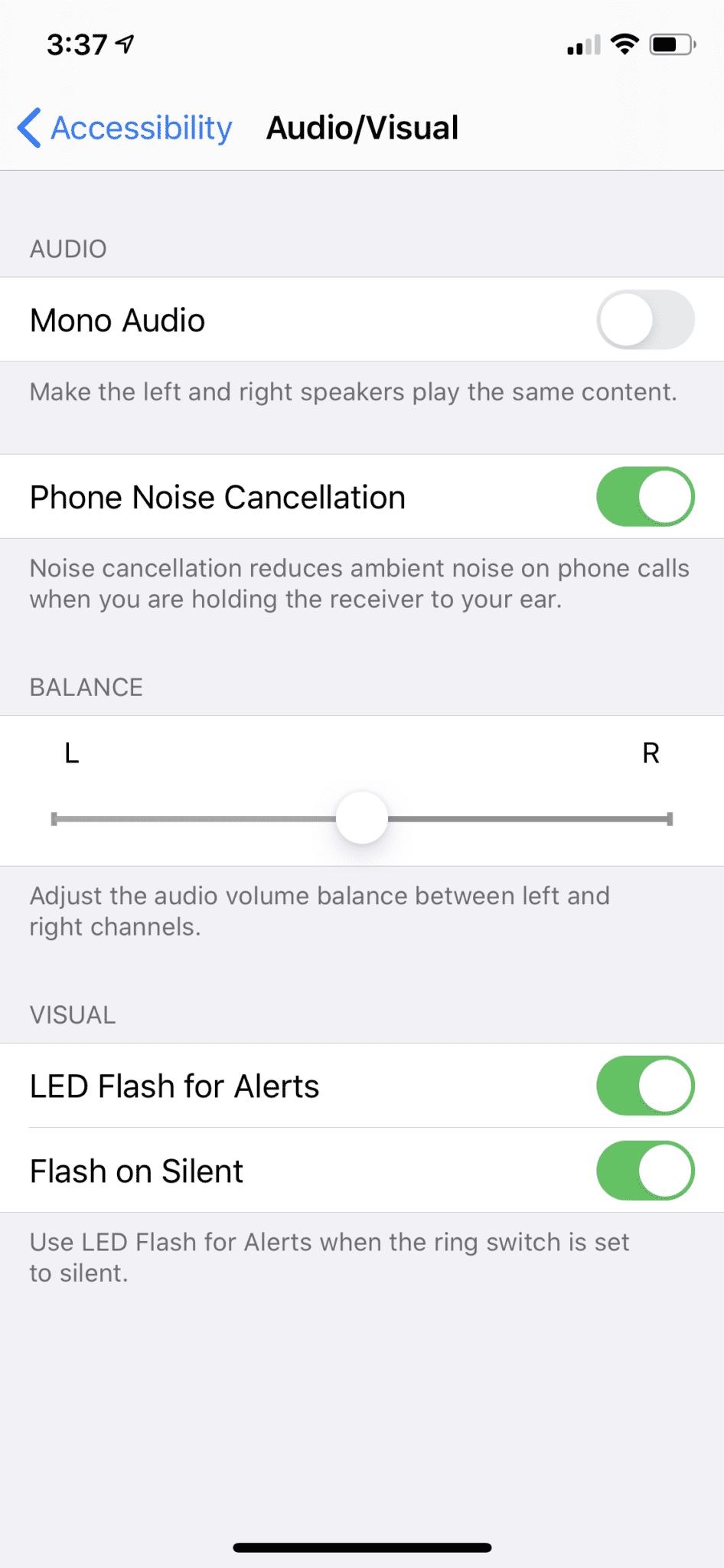The width and height of the screenshot is (724, 1568).
Task: Select the Audio/Visual title
Action: (361, 127)
